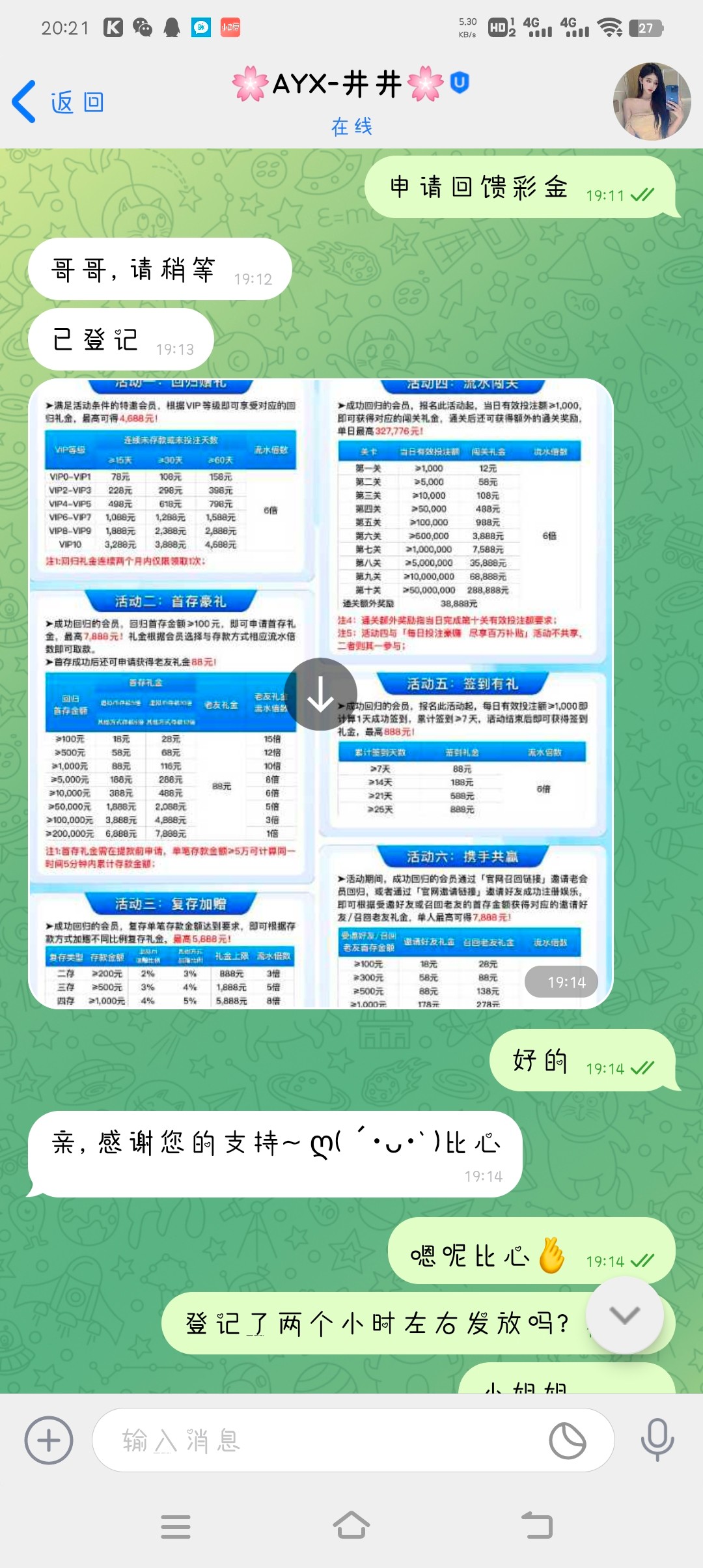Open the attachment plus menu
The height and width of the screenshot is (1568, 703).
point(49,1440)
